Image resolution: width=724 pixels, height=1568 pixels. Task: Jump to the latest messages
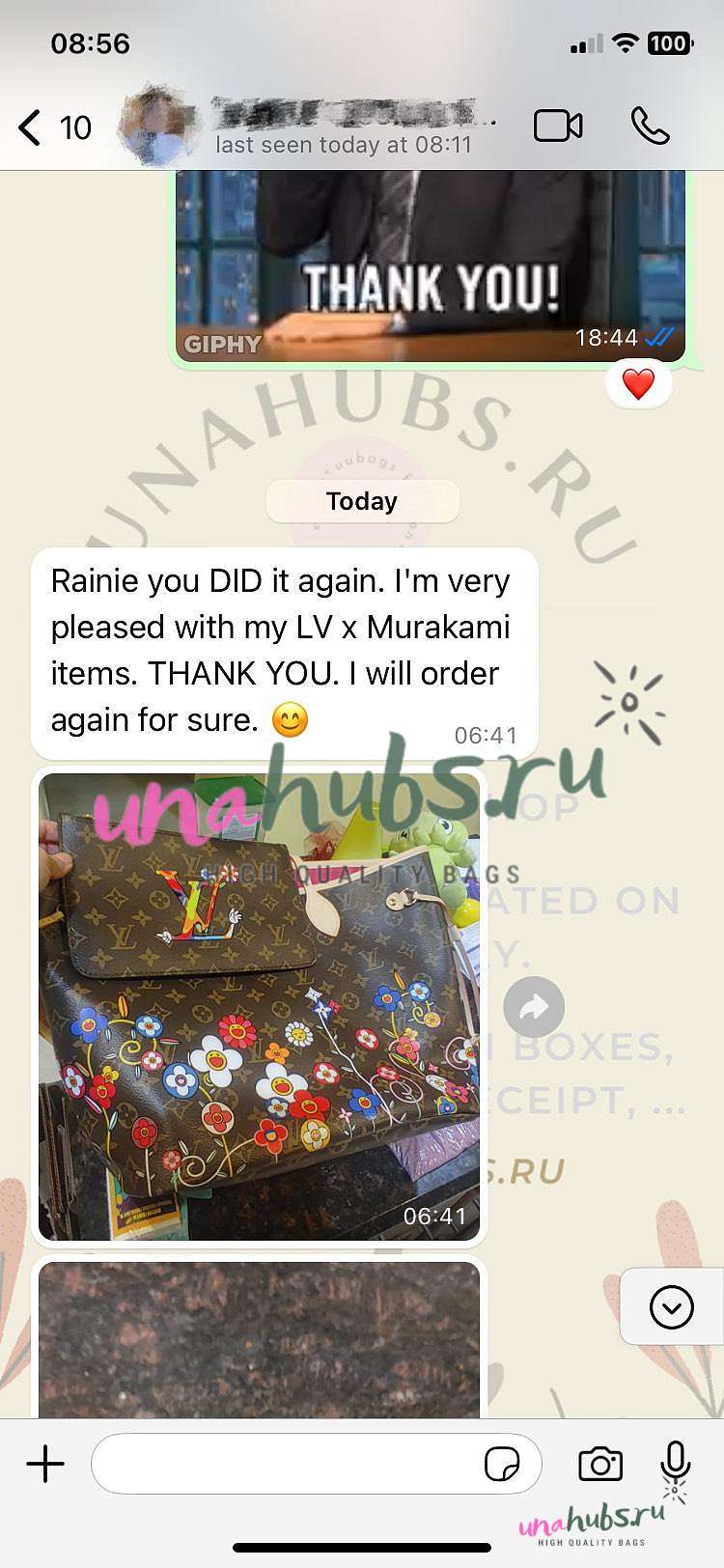point(672,1307)
